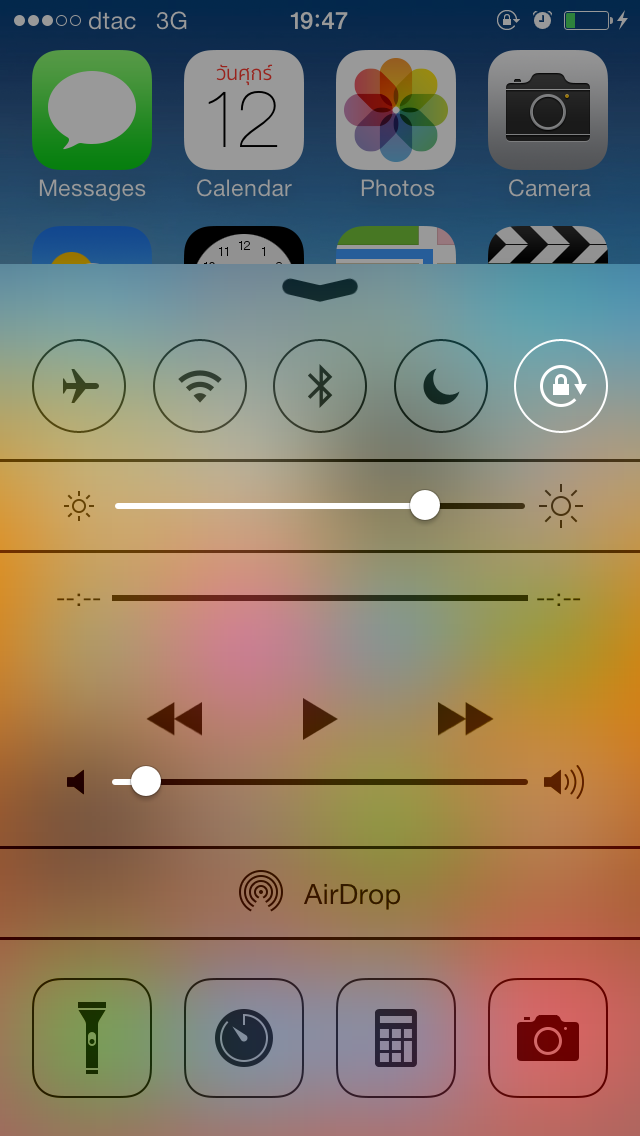The width and height of the screenshot is (640, 1136).
Task: Enable Do Not Disturb moon
Action: 441,386
